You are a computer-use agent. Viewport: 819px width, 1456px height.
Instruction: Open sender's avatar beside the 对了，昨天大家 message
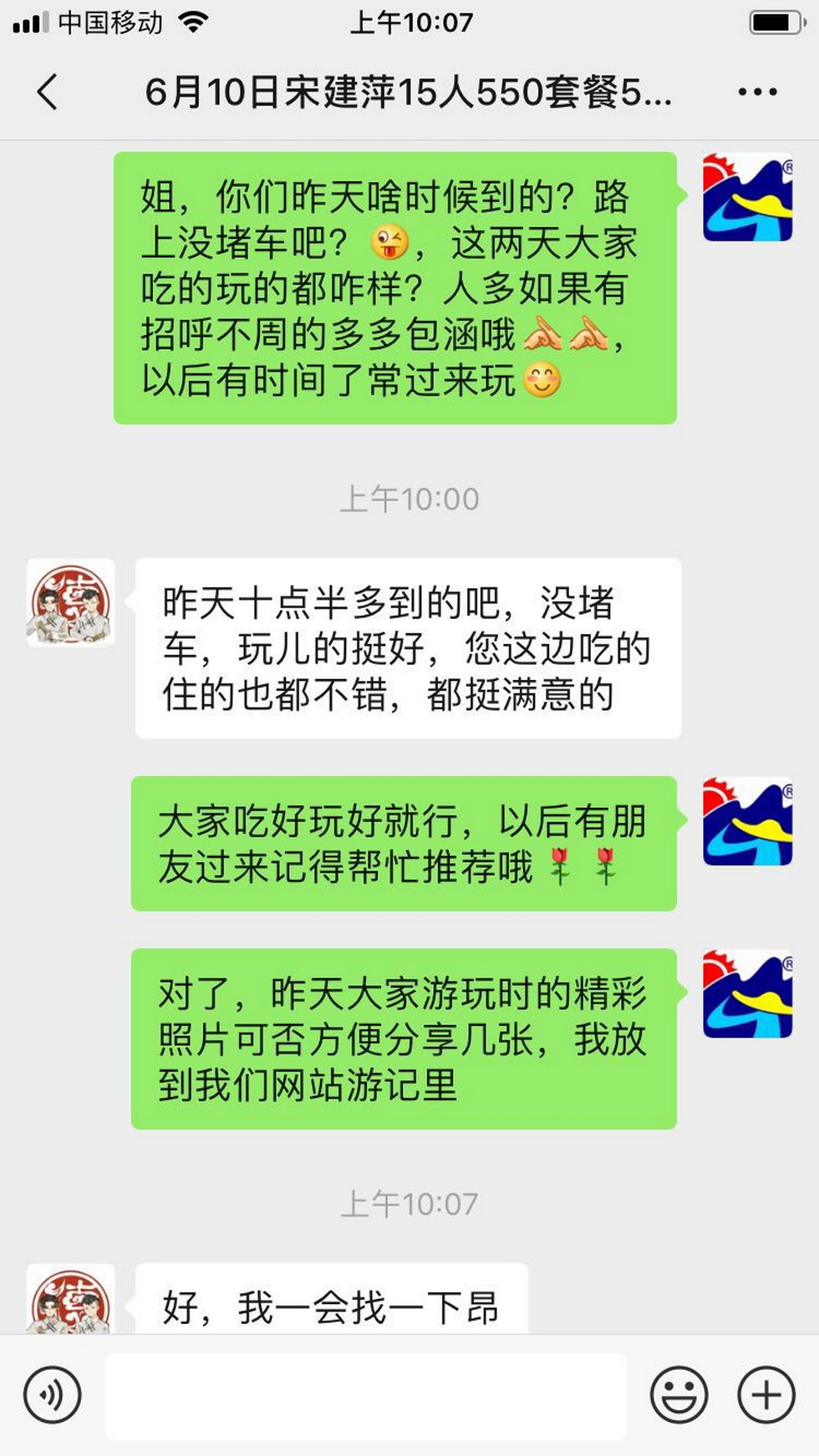click(x=747, y=994)
